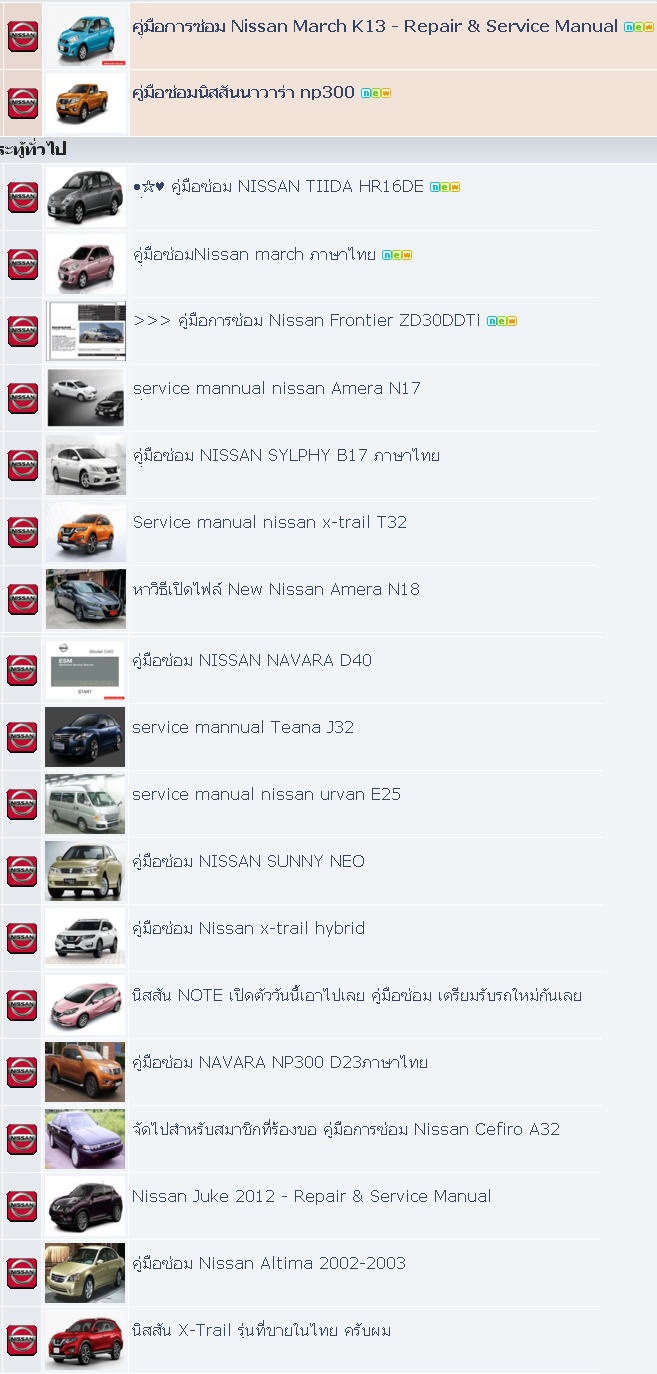The height and width of the screenshot is (1374, 657).
Task: Open the np300 repair manual thread
Action: [x=243, y=93]
